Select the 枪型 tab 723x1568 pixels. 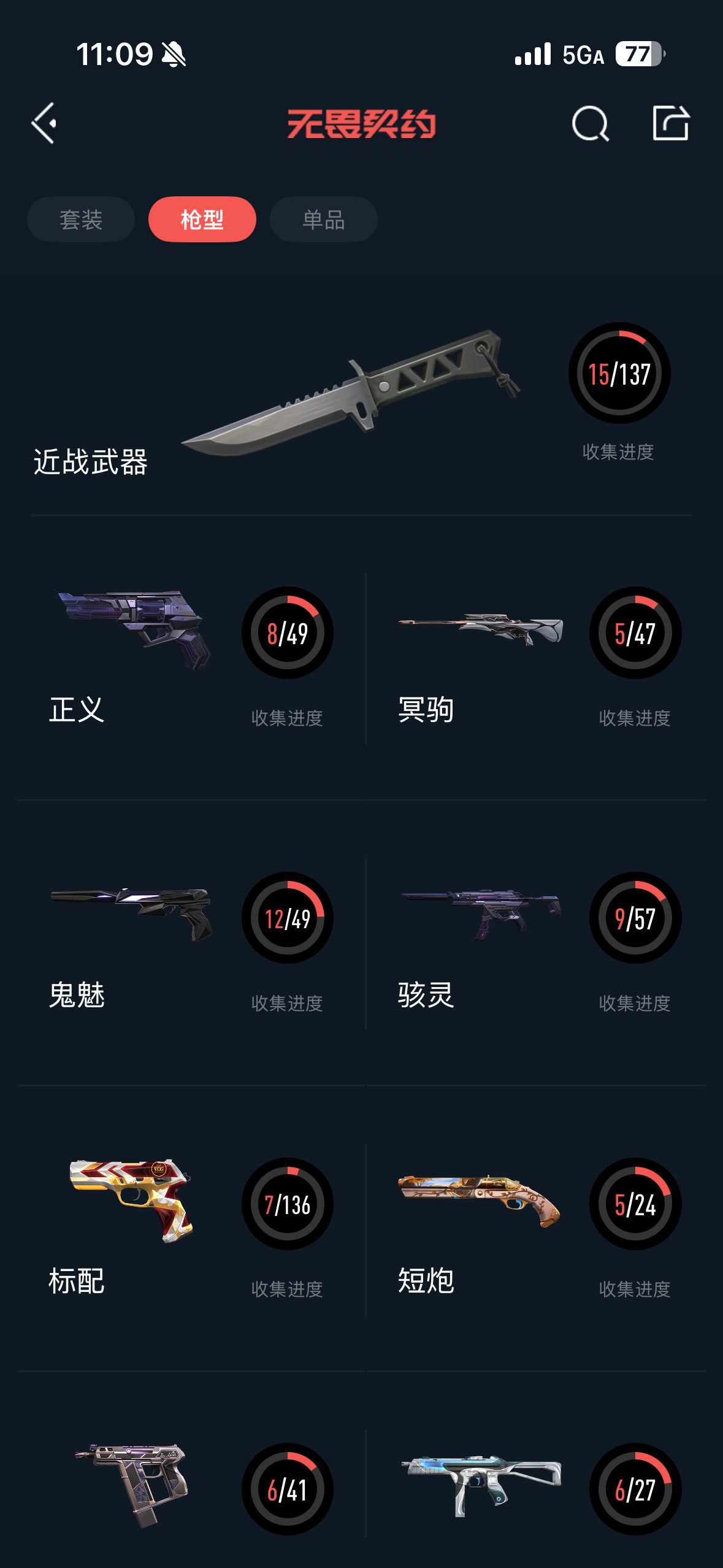[x=202, y=220]
